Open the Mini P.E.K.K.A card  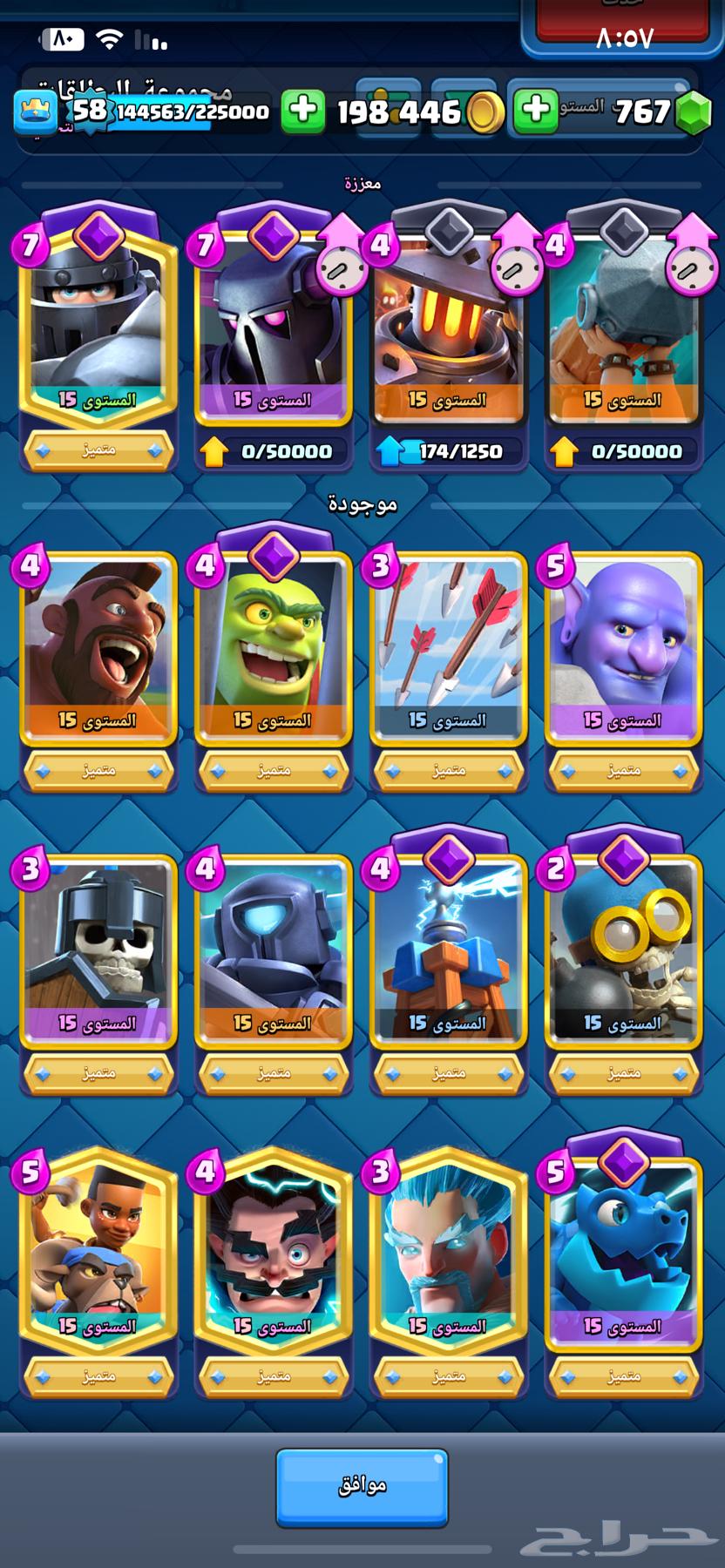click(273, 950)
